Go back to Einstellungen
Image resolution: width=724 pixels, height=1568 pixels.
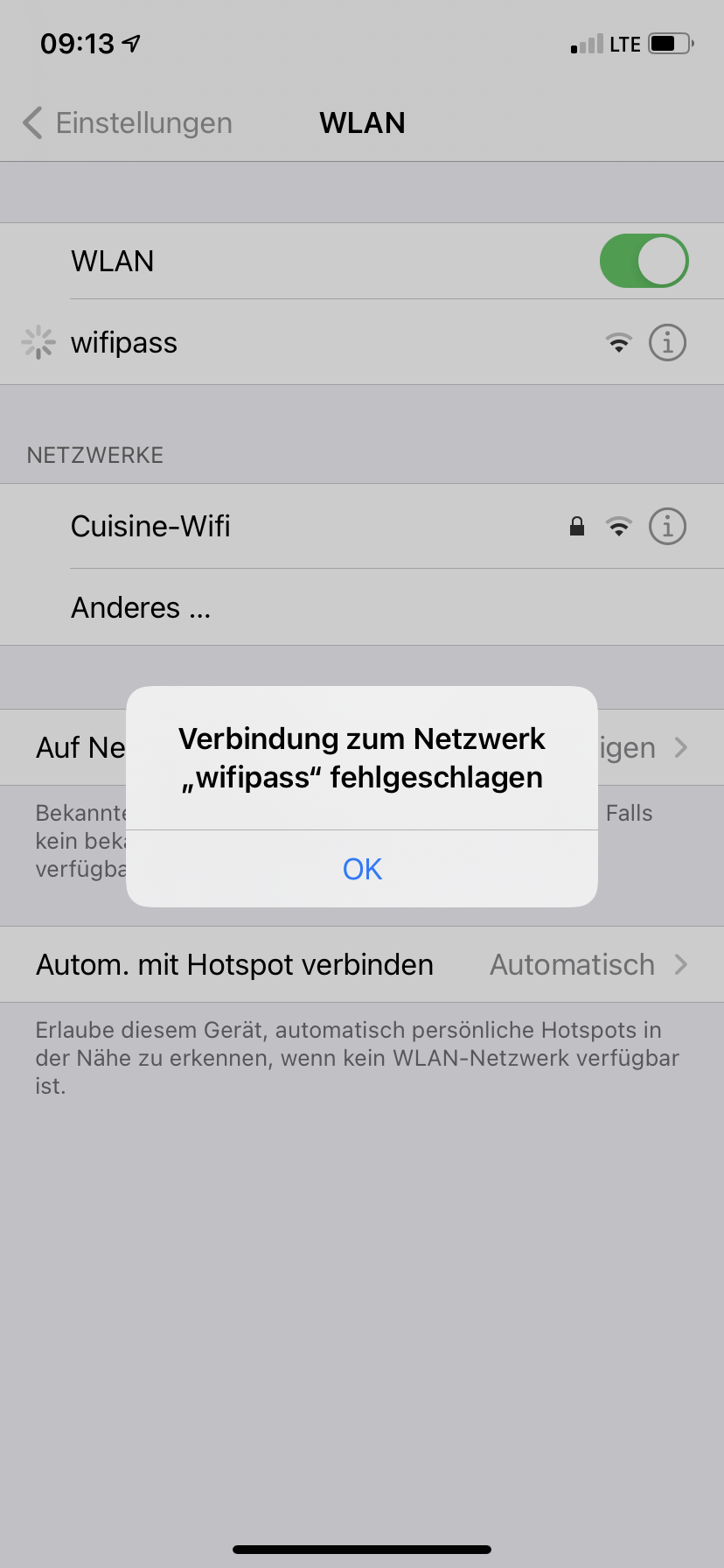point(128,123)
